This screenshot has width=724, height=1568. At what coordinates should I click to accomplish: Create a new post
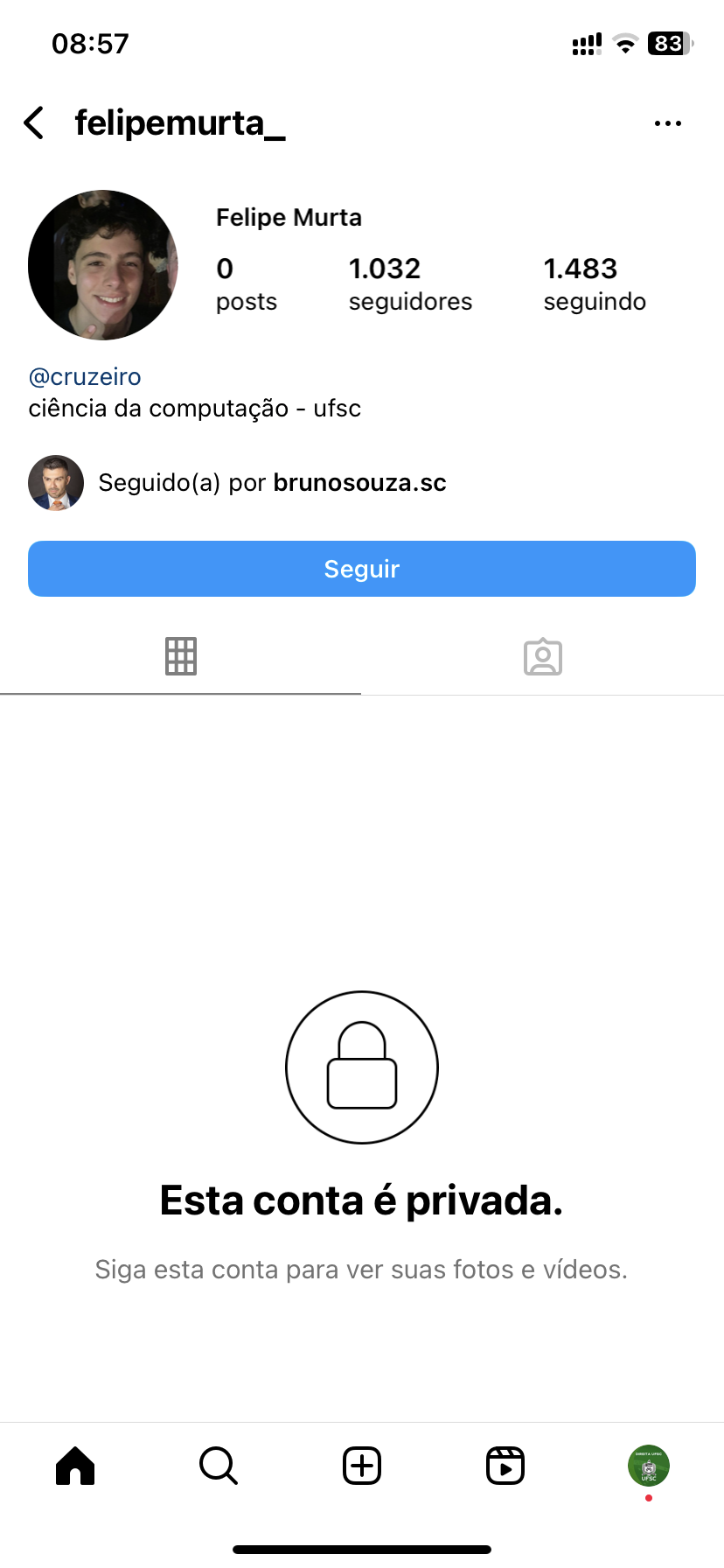coord(362,1466)
